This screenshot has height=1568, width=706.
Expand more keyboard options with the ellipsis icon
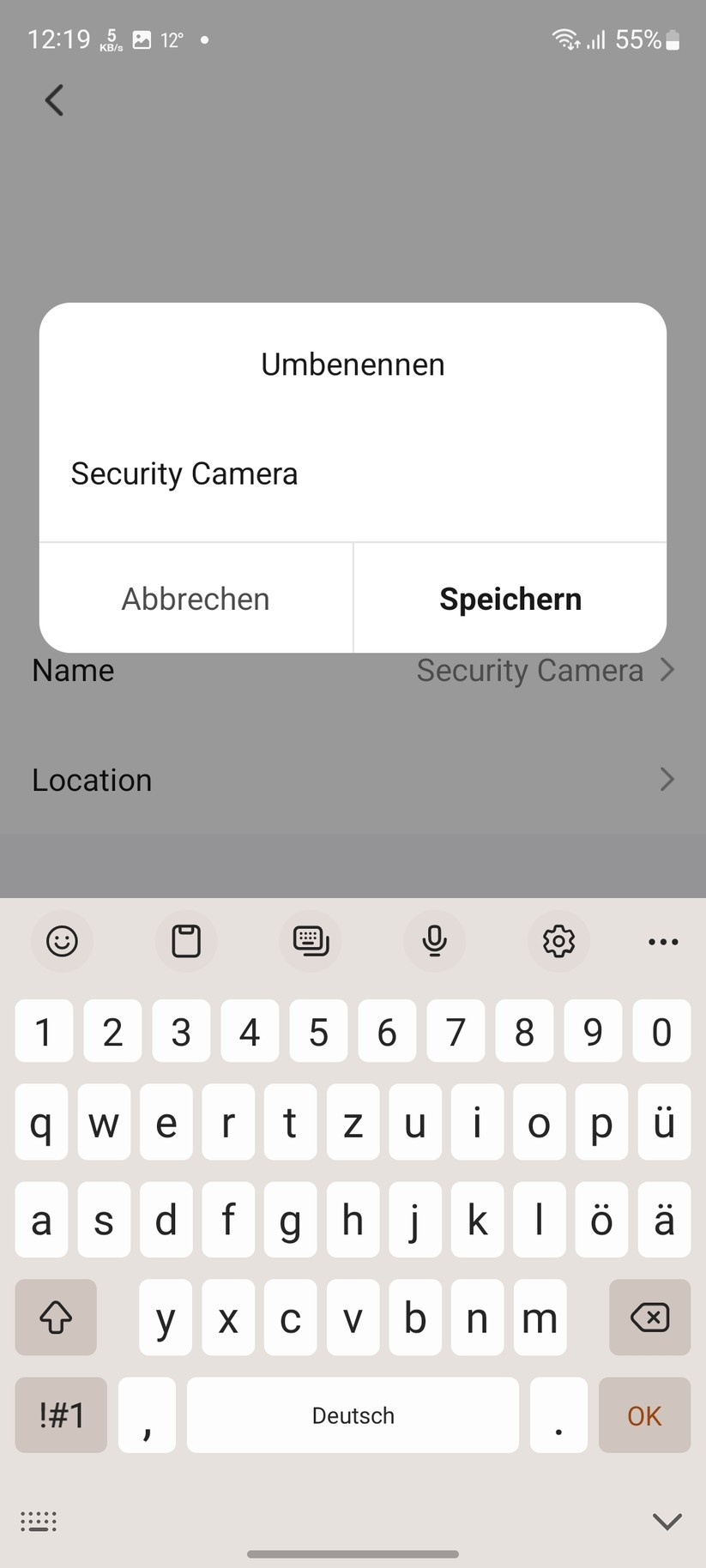pyautogui.click(x=662, y=941)
